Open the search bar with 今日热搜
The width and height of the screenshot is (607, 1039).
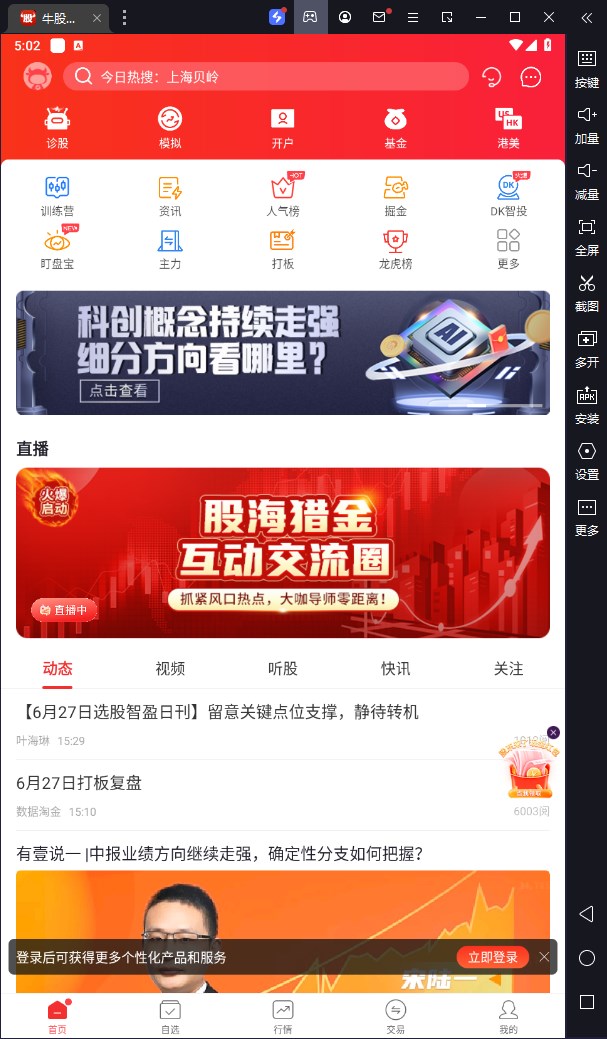click(x=265, y=77)
